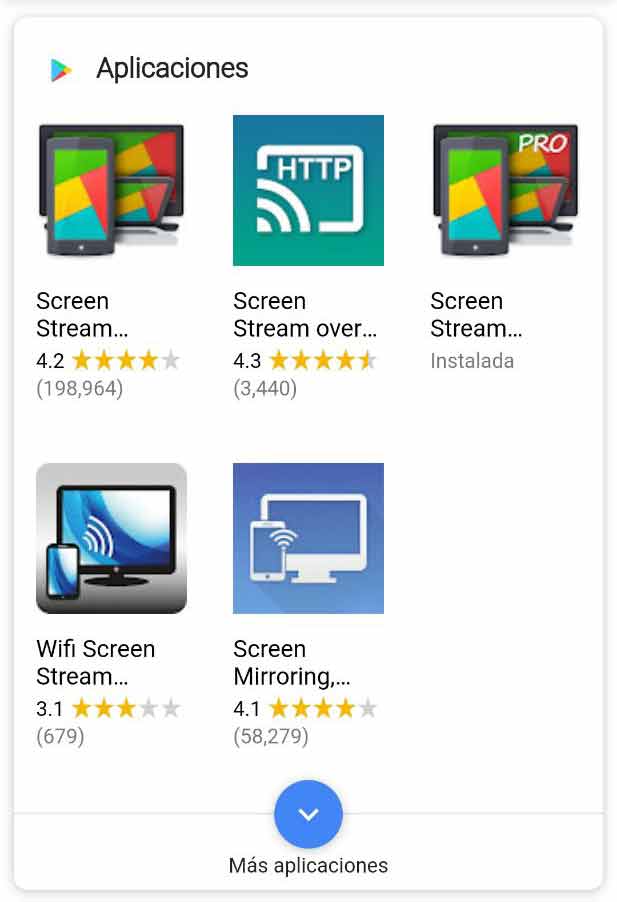Open the Screen Stream app rated 4.2

point(110,190)
